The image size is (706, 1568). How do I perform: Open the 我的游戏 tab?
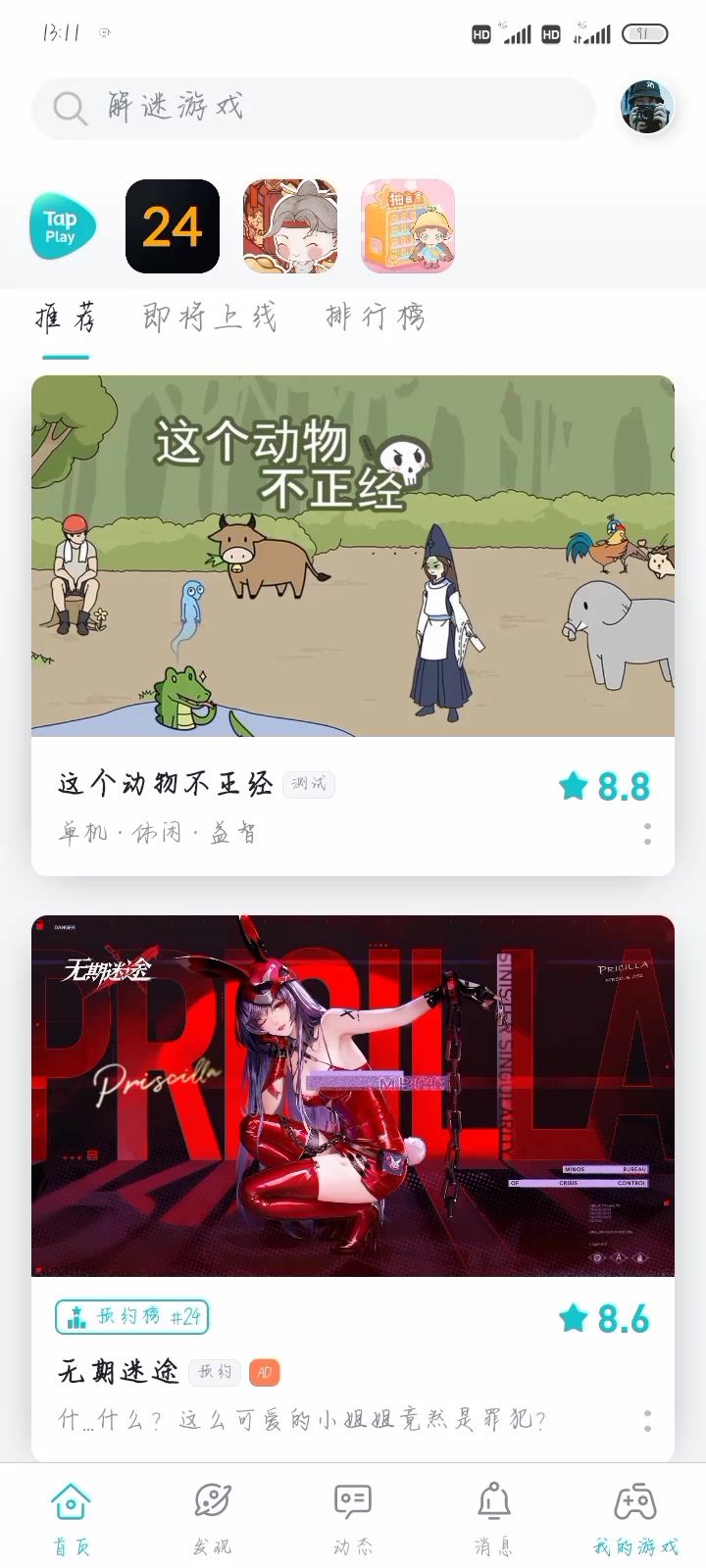(635, 1516)
